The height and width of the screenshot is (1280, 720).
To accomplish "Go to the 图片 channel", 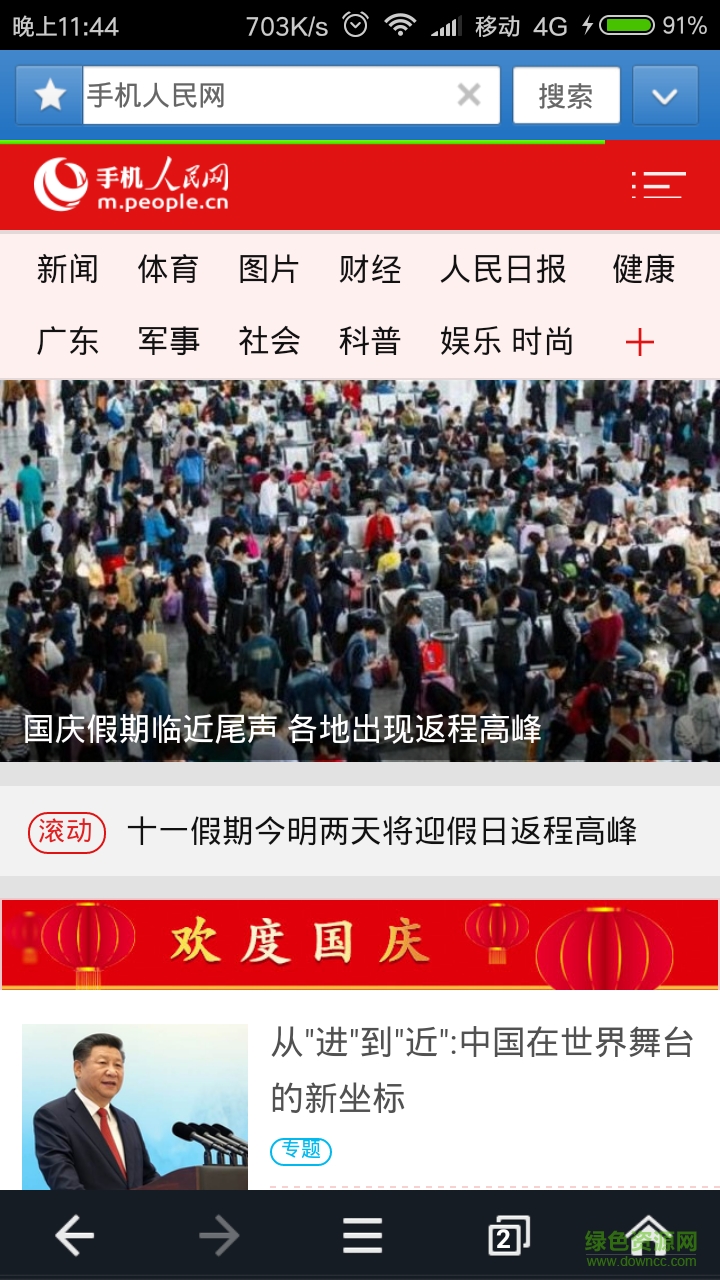I will point(269,269).
